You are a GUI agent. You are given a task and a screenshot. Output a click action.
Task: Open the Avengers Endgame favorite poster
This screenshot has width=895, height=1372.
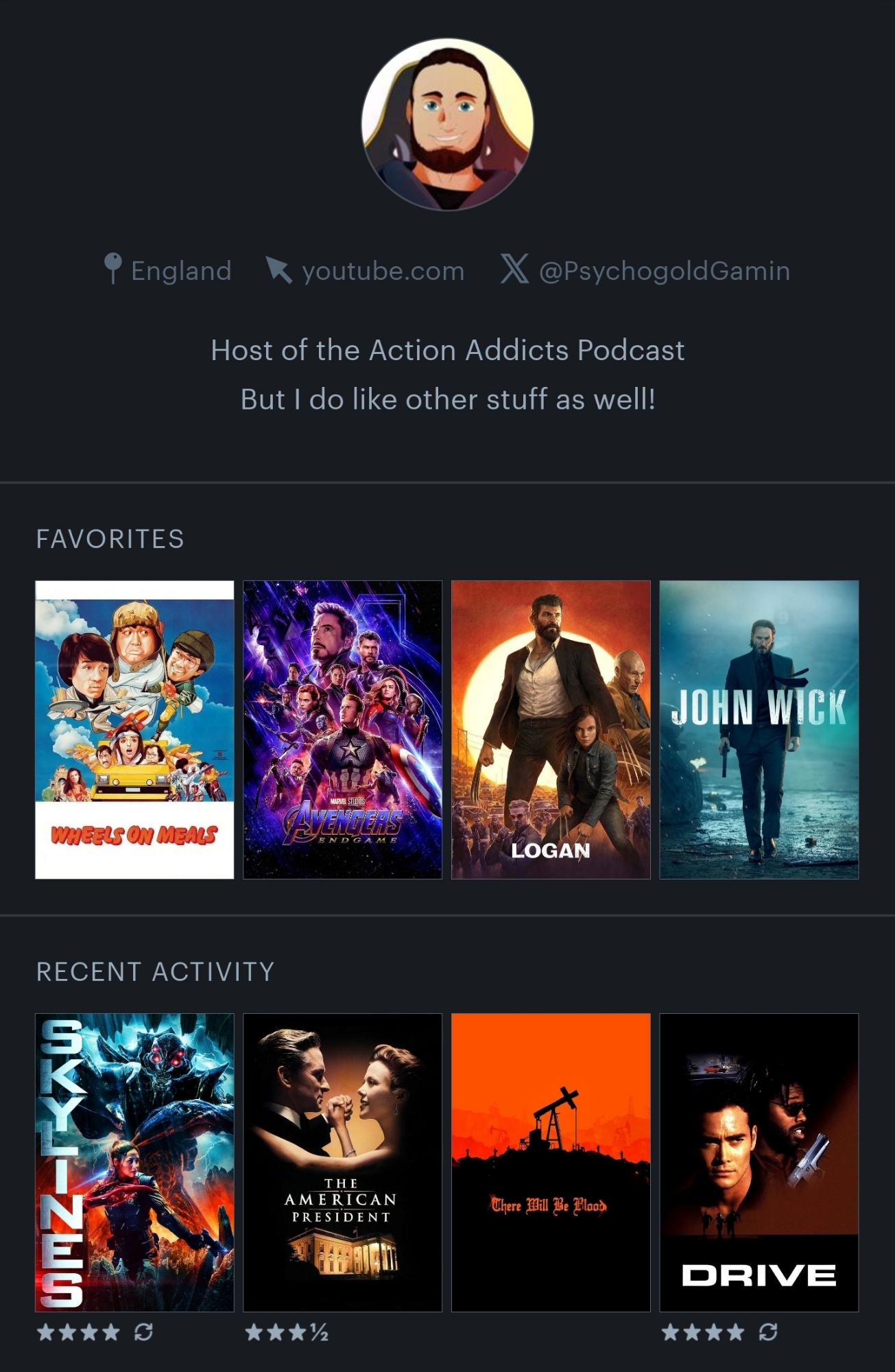pos(342,729)
